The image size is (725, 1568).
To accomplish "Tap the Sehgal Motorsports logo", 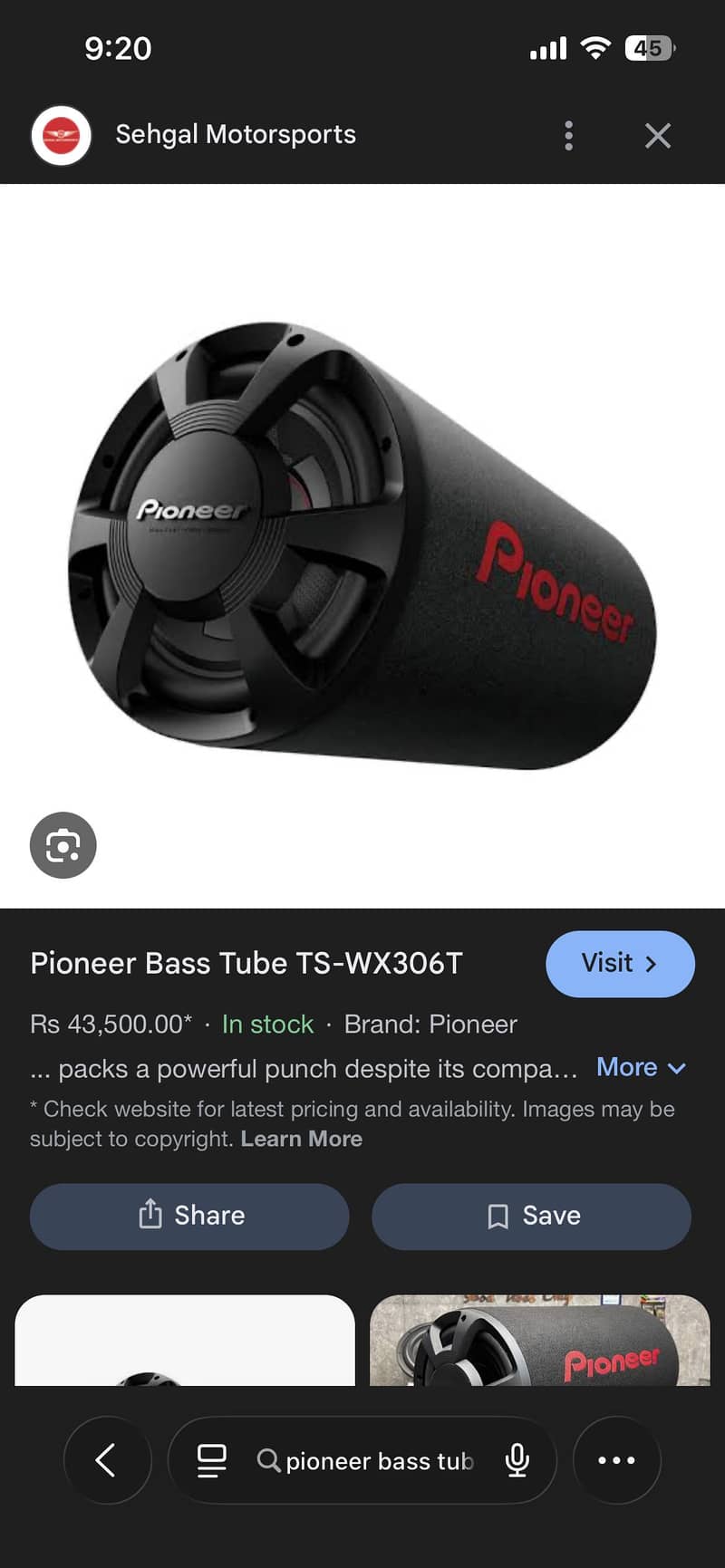I will [x=61, y=135].
